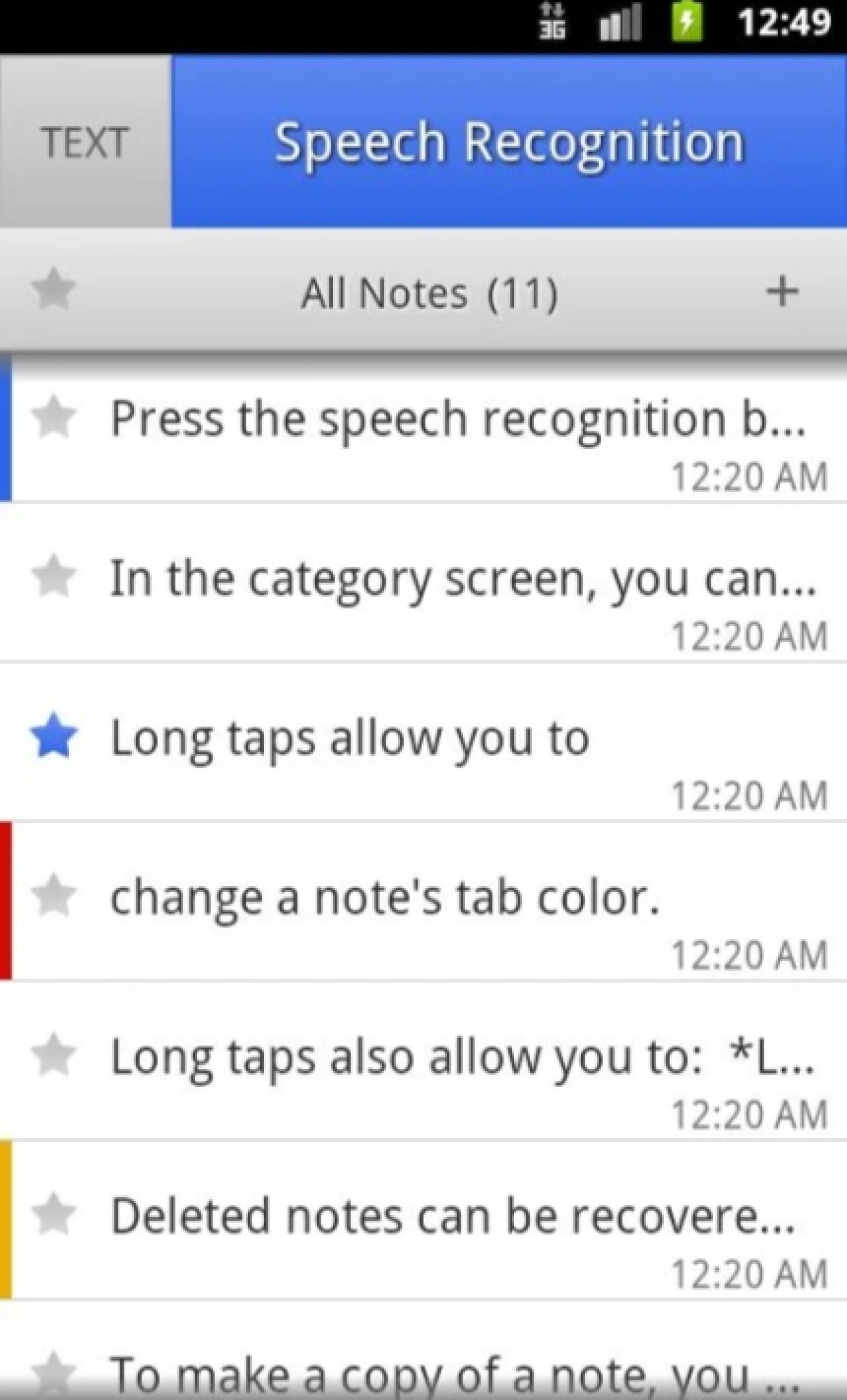The width and height of the screenshot is (847, 1400).
Task: Star the 'change a note's tab color' note
Action: pyautogui.click(x=54, y=898)
